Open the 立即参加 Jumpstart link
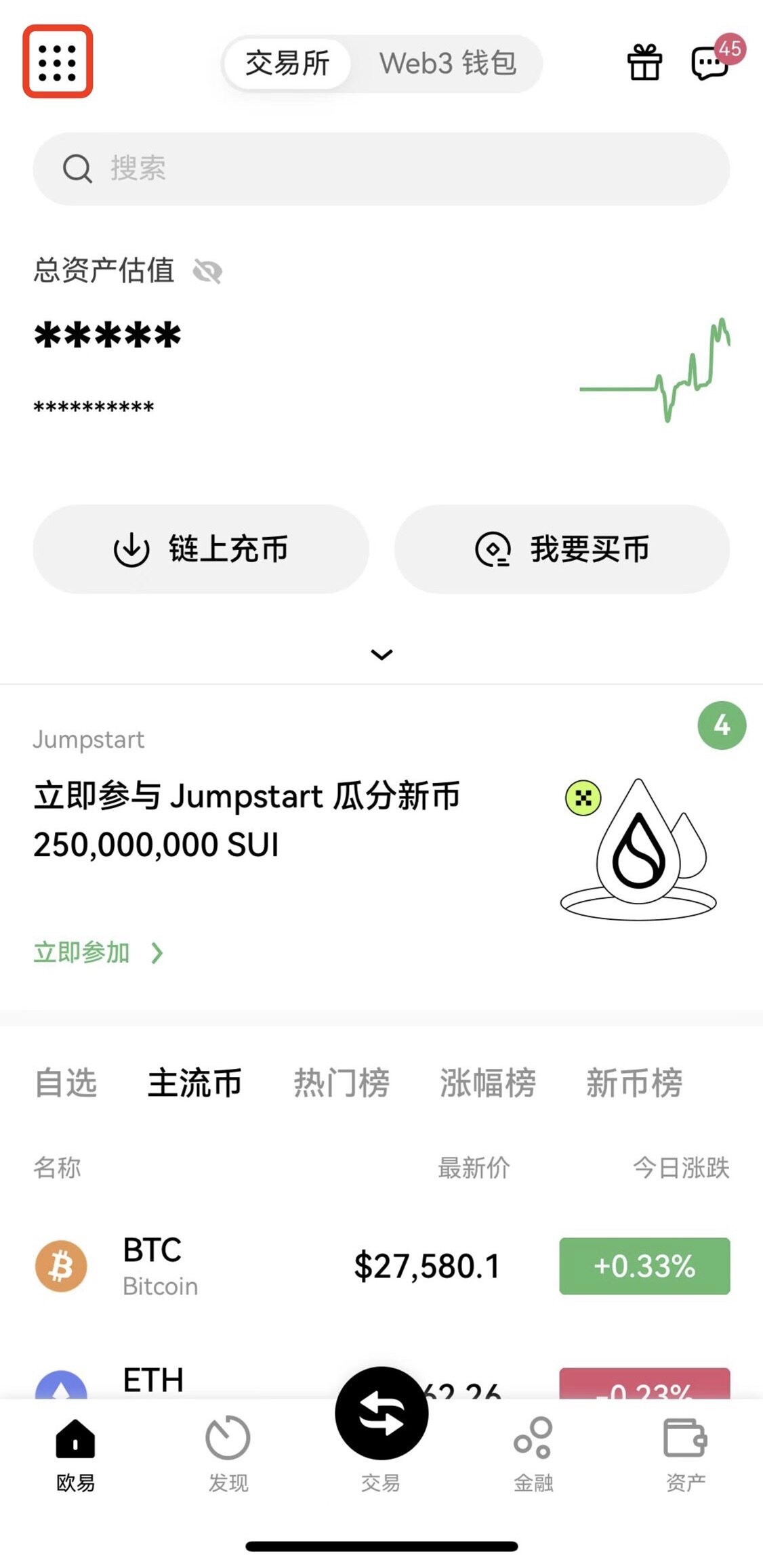 pos(98,952)
